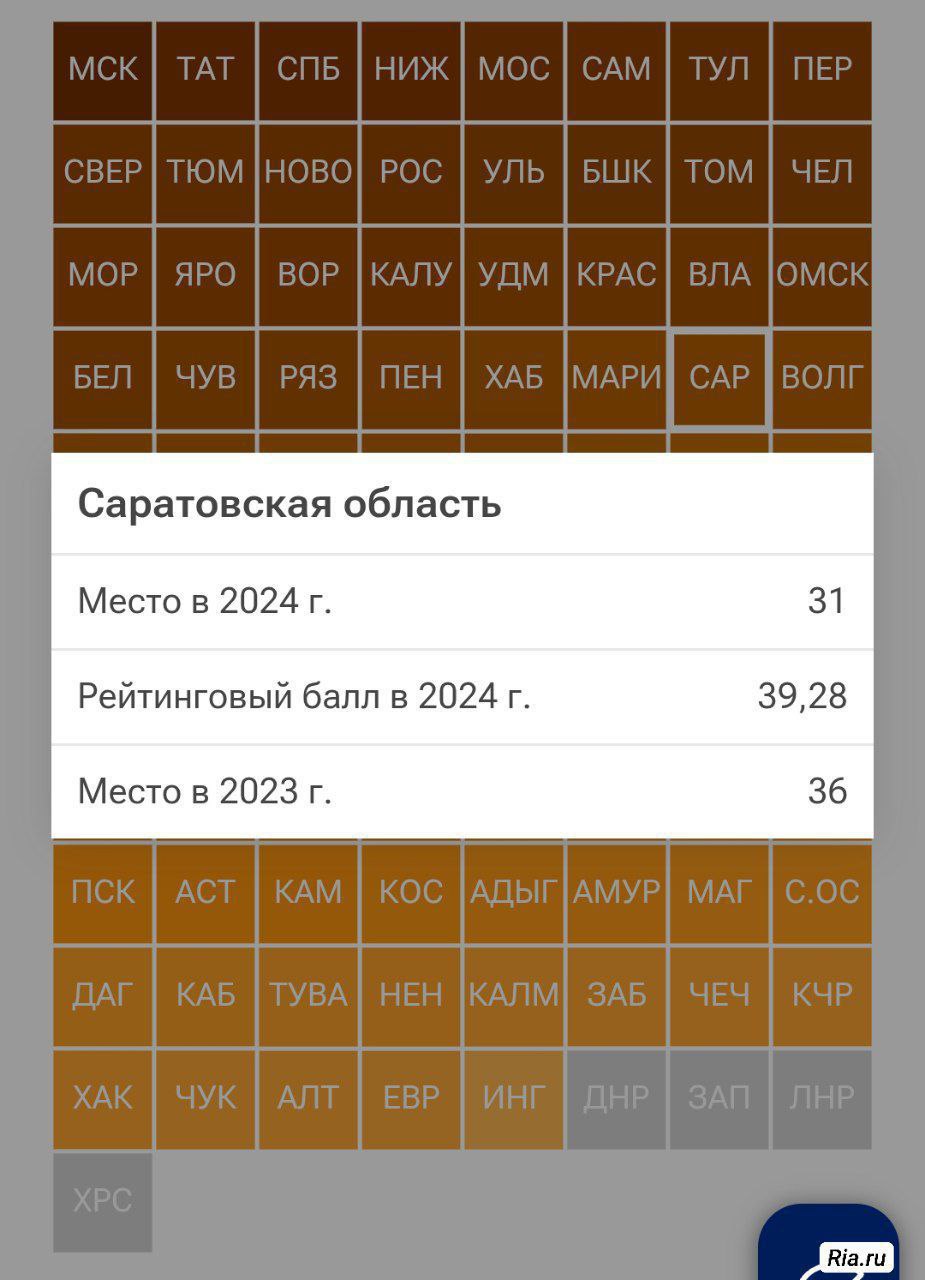Select the ТУВА tile

pos(308,995)
